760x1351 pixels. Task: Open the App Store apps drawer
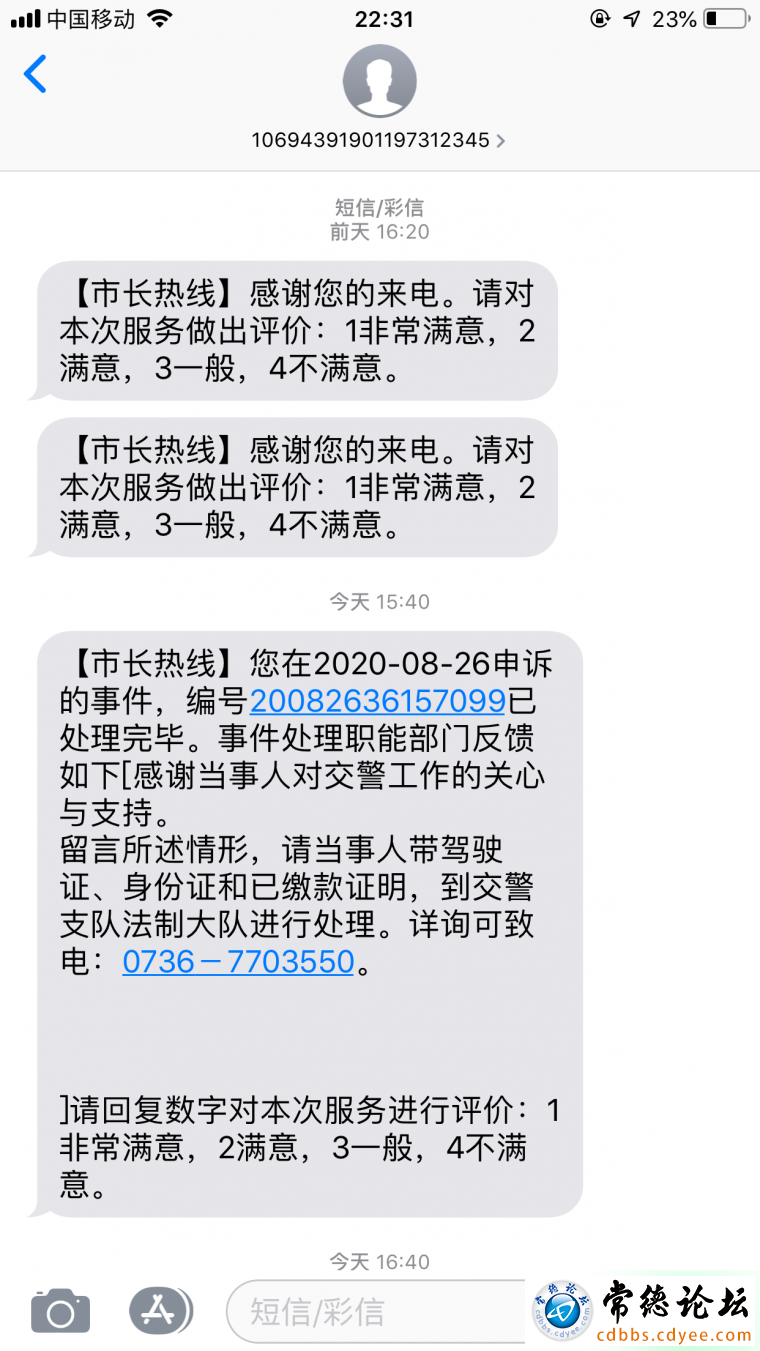point(160,1311)
